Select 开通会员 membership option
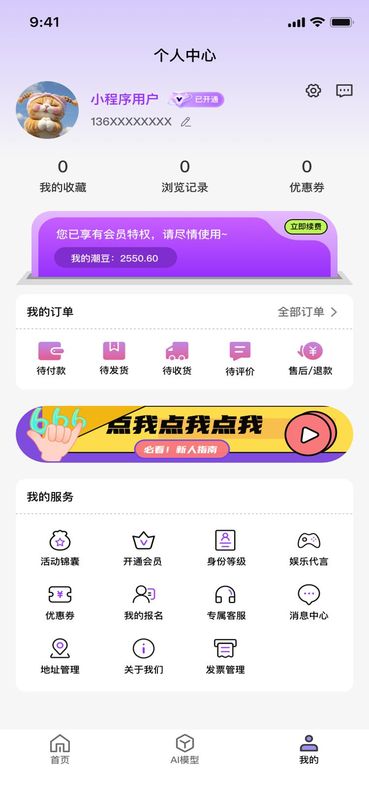The width and height of the screenshot is (369, 800). click(x=143, y=548)
